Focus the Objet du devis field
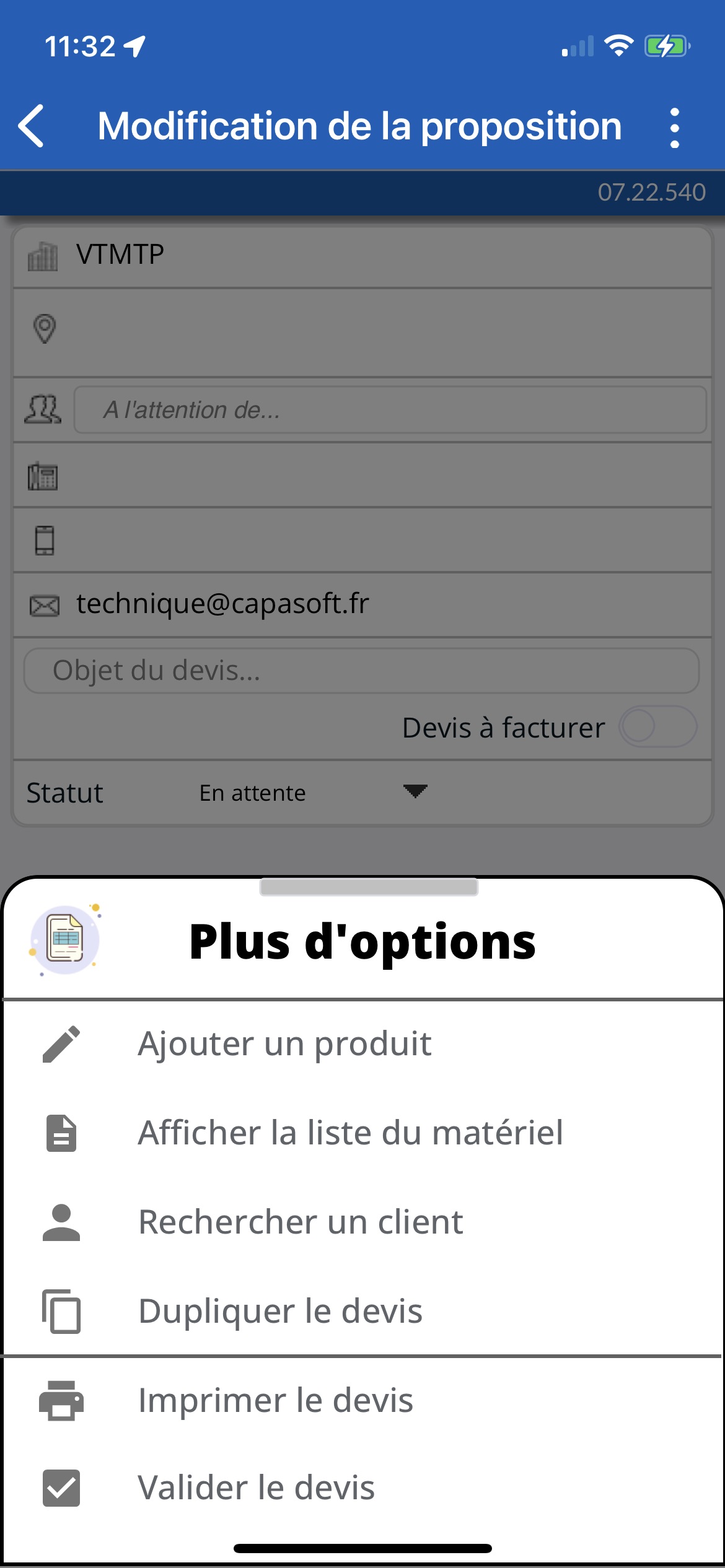The height and width of the screenshot is (1568, 725). 361,671
